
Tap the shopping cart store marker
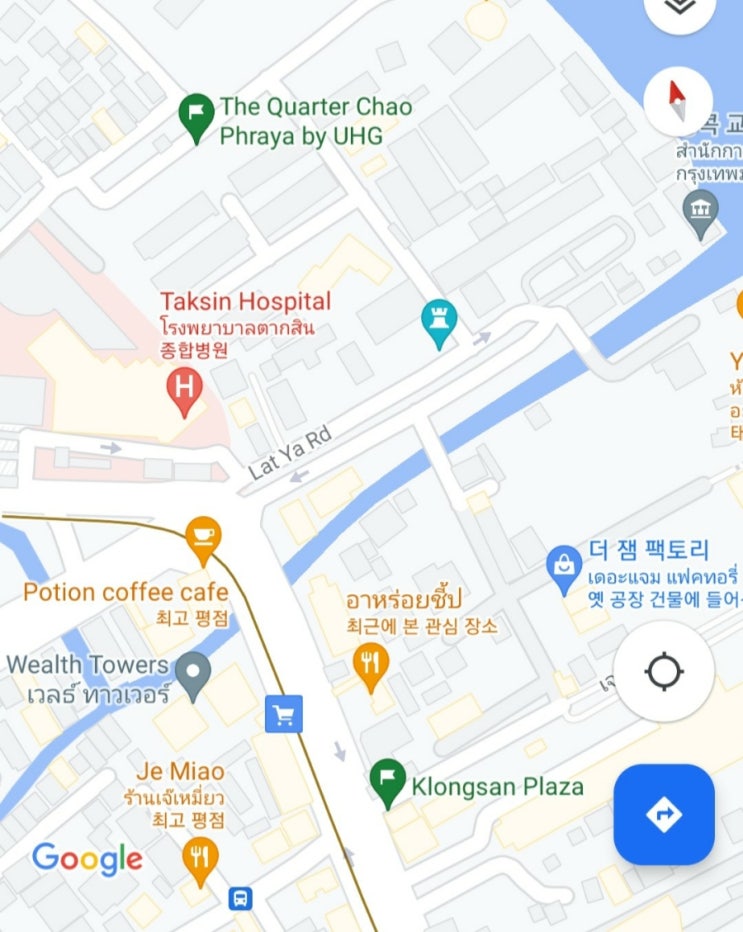click(284, 714)
